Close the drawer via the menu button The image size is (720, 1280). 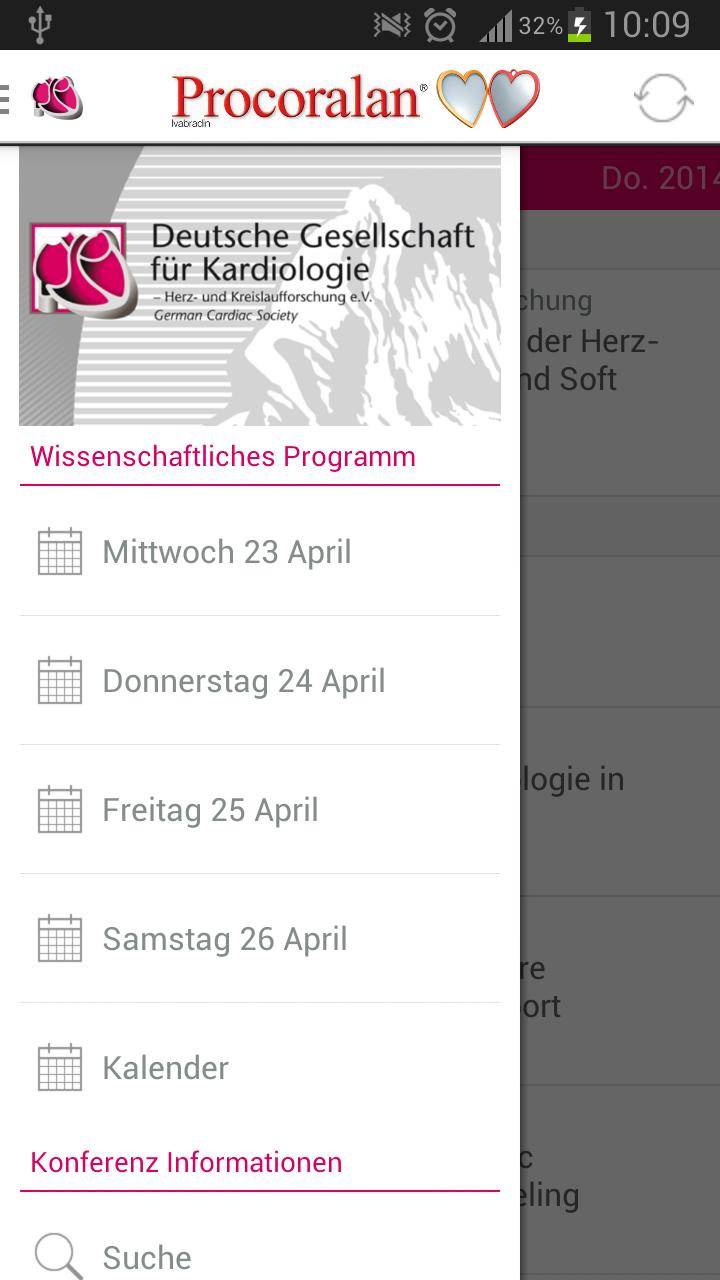coord(40,98)
